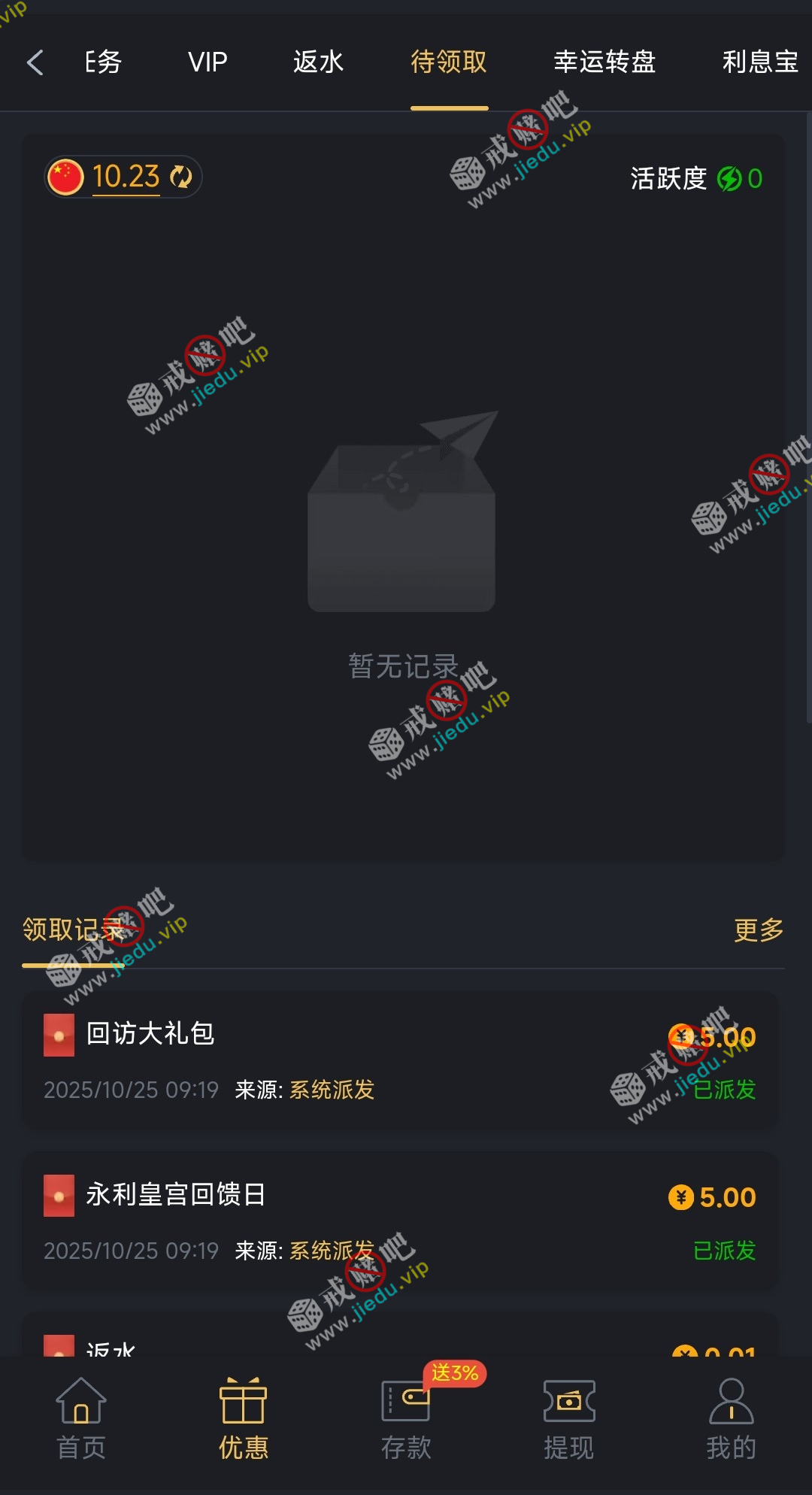Switch to the 我的 profile tab
The width and height of the screenshot is (812, 1495).
tap(731, 1418)
